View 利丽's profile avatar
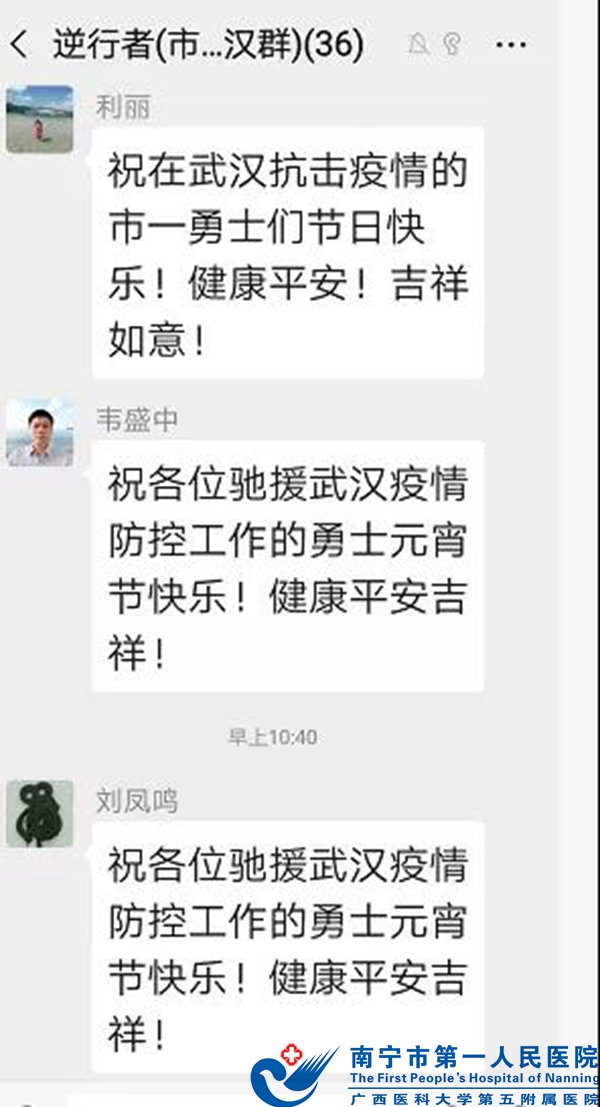600x1107 pixels. point(40,119)
